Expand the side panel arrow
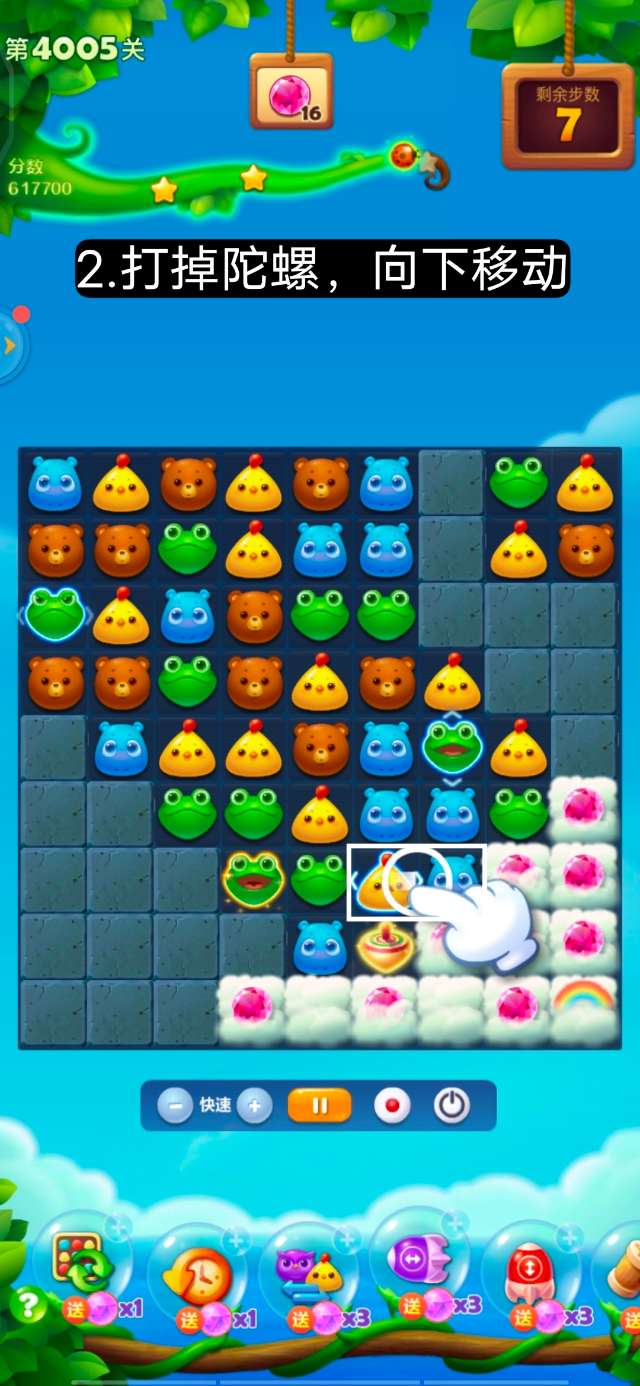 [x=10, y=346]
